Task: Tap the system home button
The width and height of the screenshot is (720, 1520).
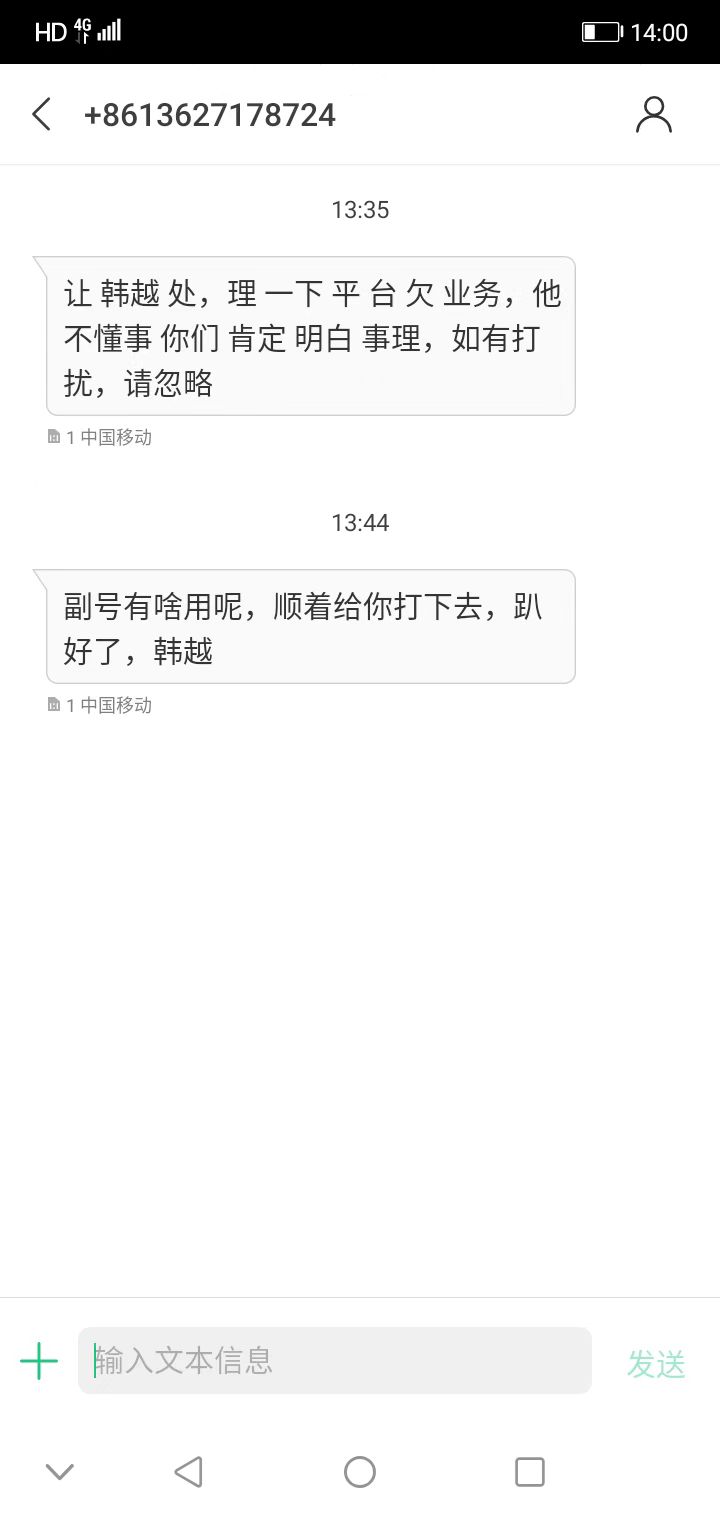Action: tap(360, 1472)
